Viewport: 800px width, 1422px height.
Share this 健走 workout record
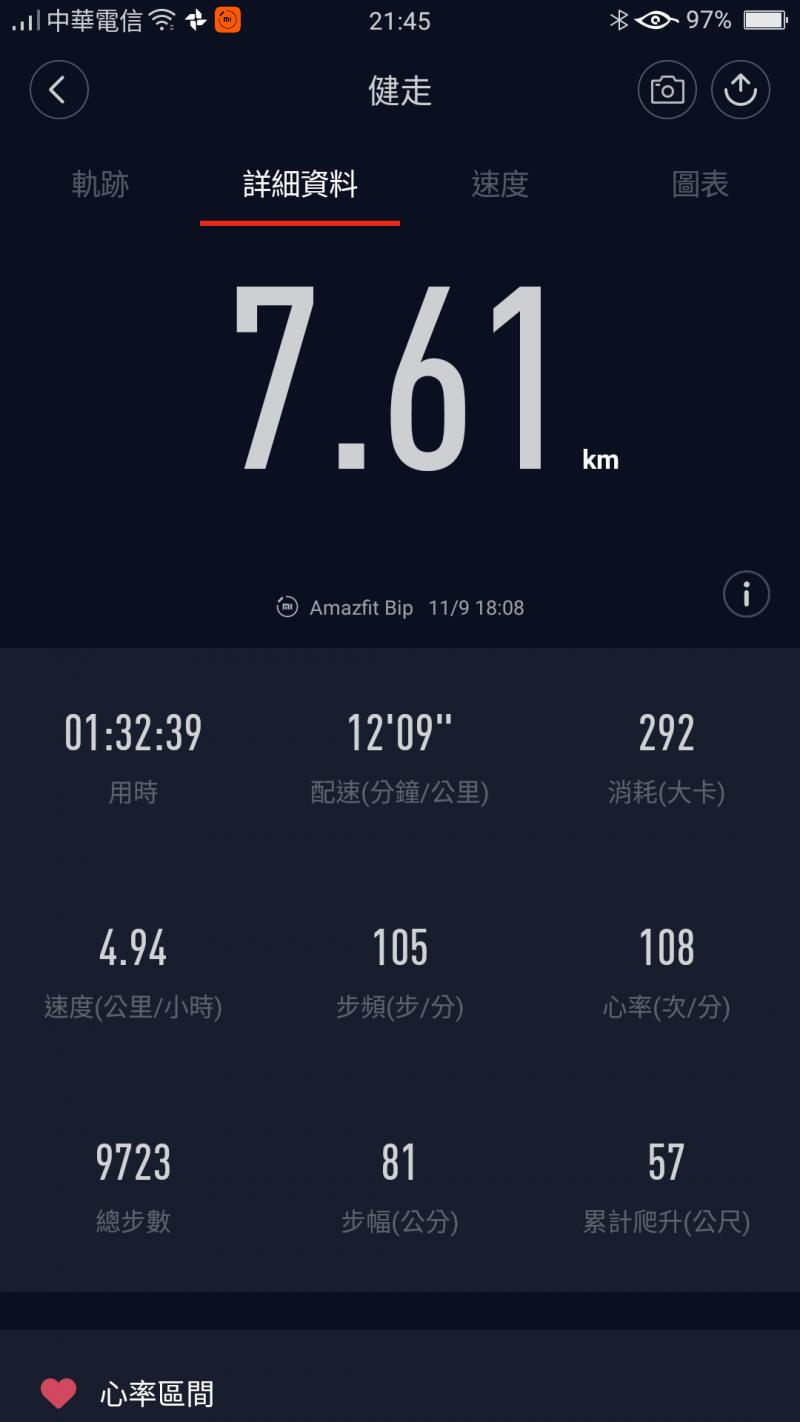coord(740,91)
